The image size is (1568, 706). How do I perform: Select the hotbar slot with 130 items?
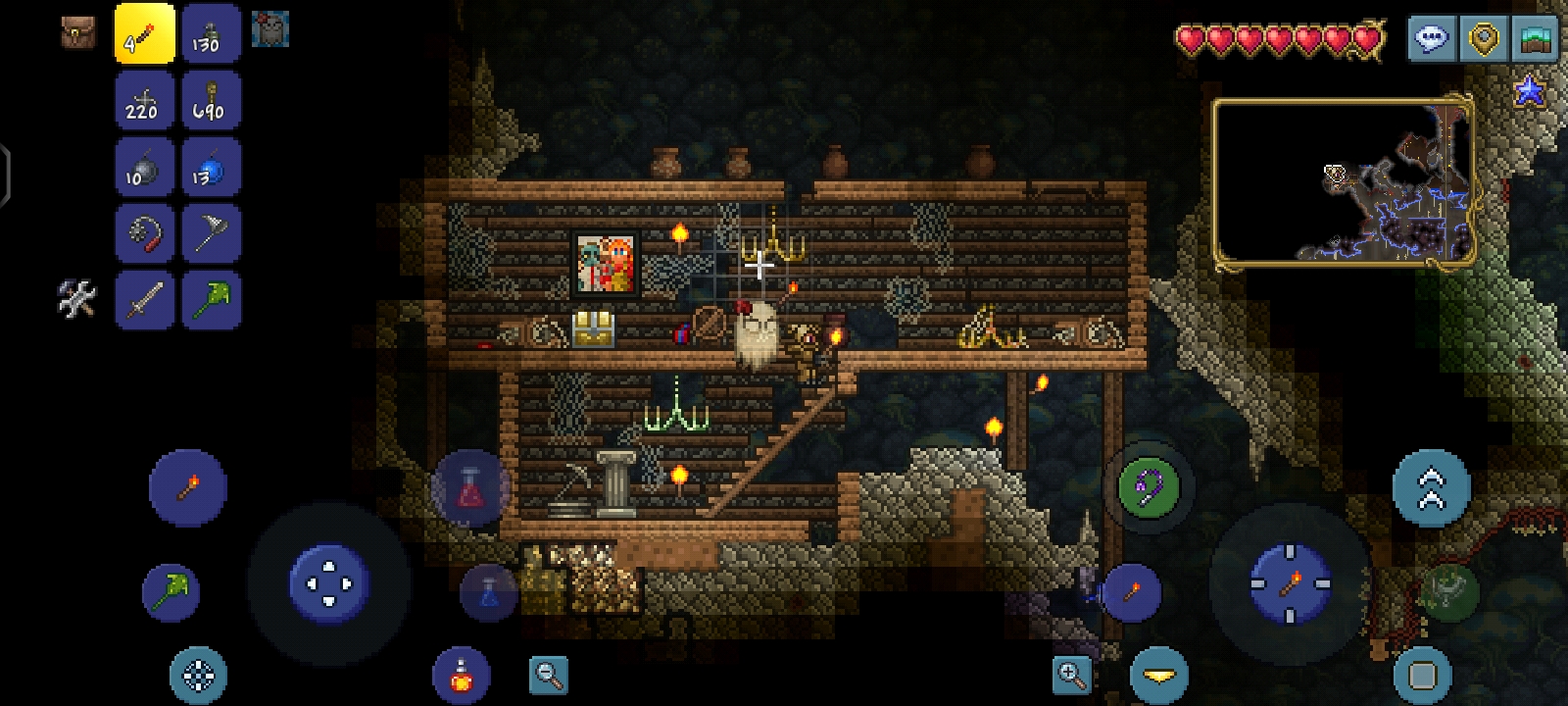tap(211, 34)
